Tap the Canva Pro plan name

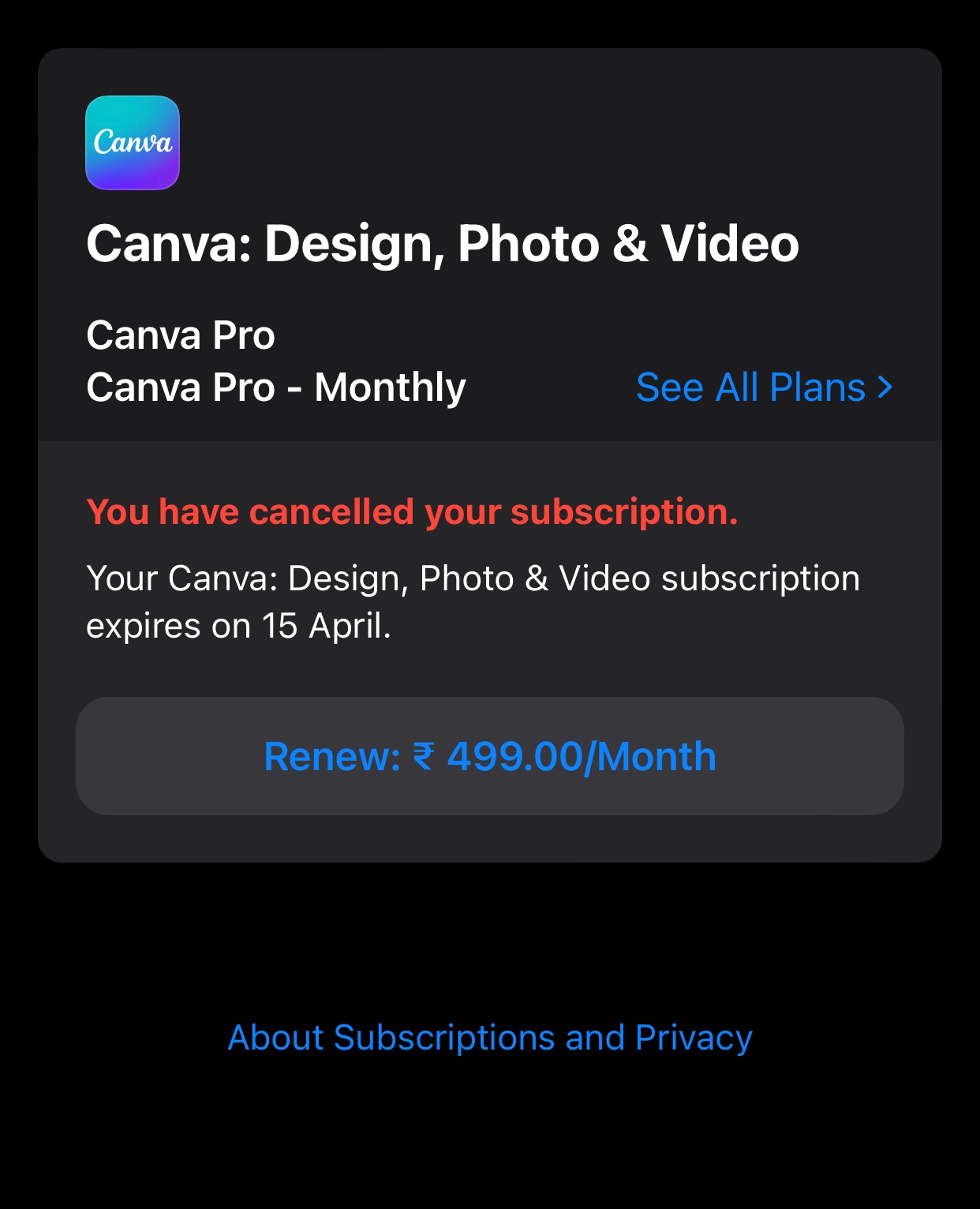click(x=181, y=335)
